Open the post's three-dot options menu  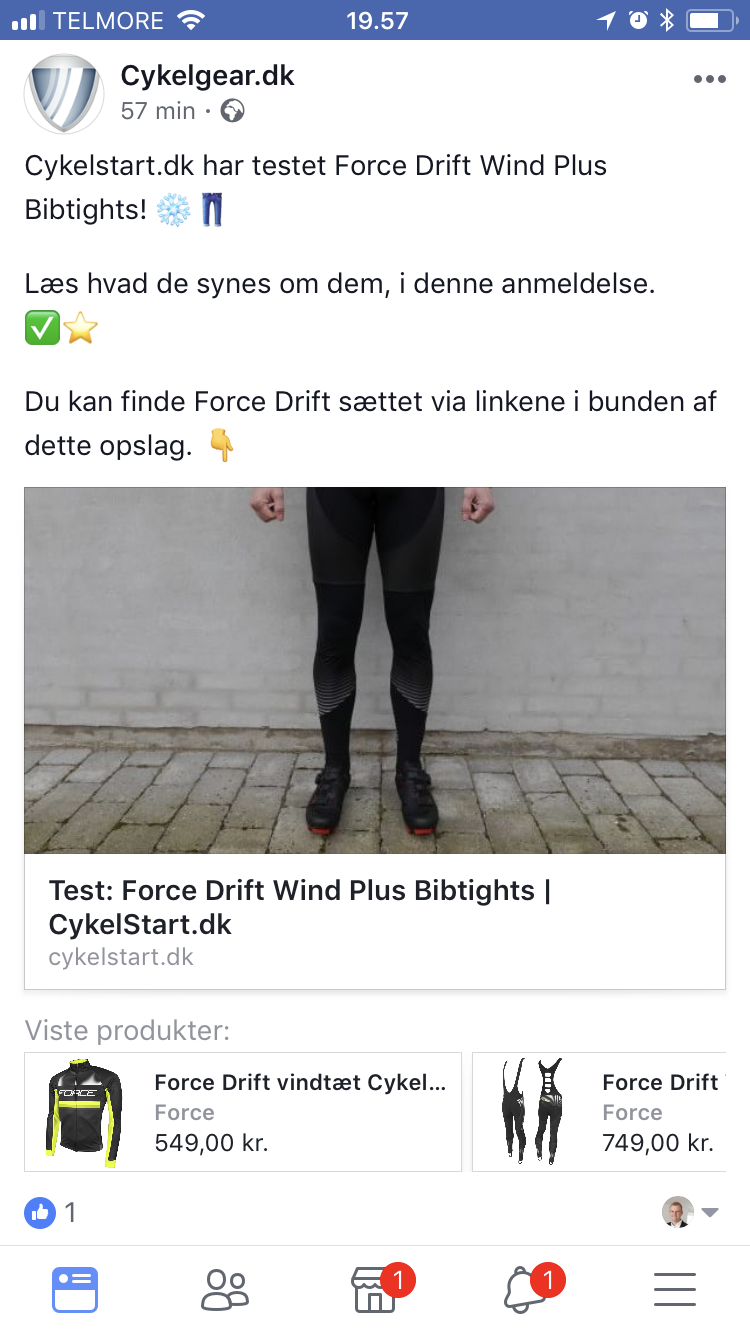click(709, 80)
